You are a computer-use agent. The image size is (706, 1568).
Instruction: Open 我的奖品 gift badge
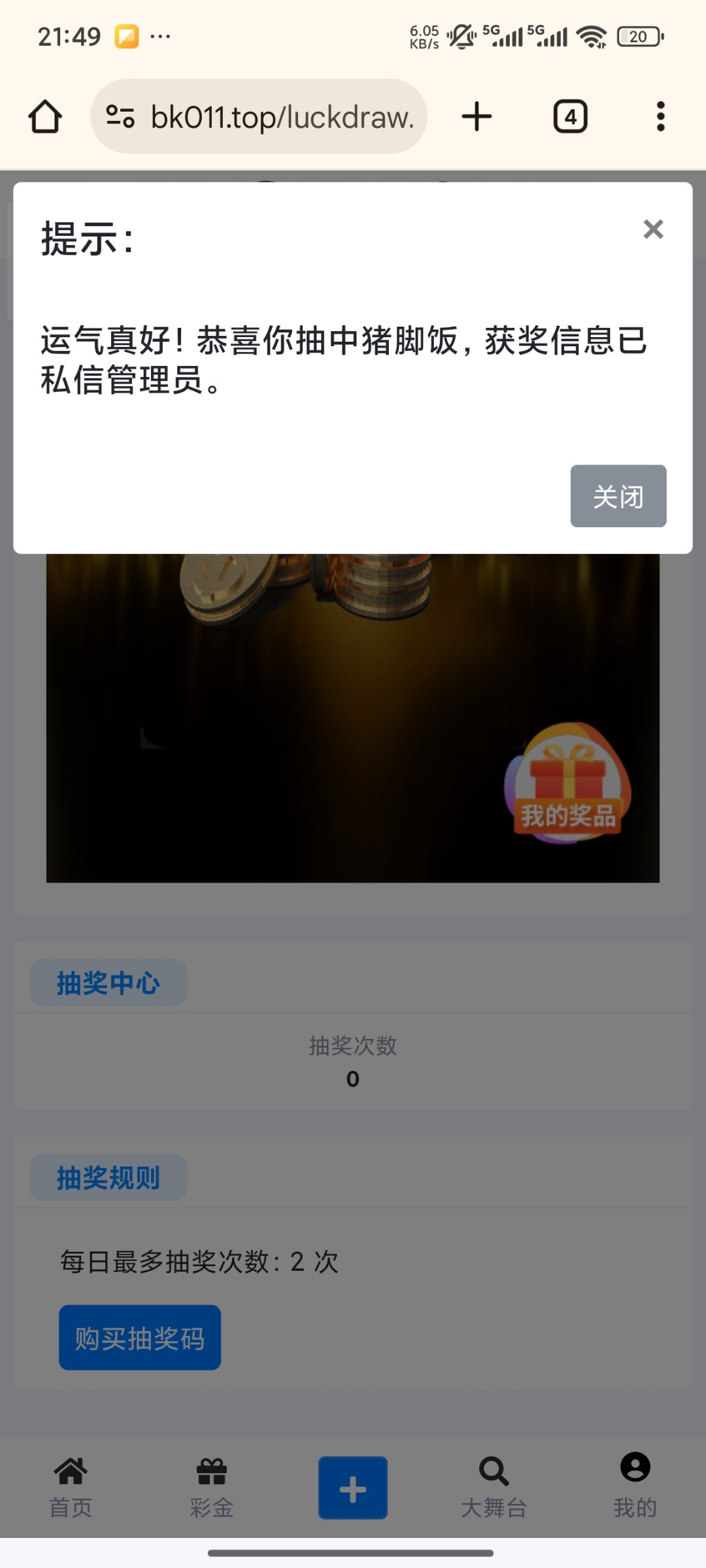coord(567,784)
